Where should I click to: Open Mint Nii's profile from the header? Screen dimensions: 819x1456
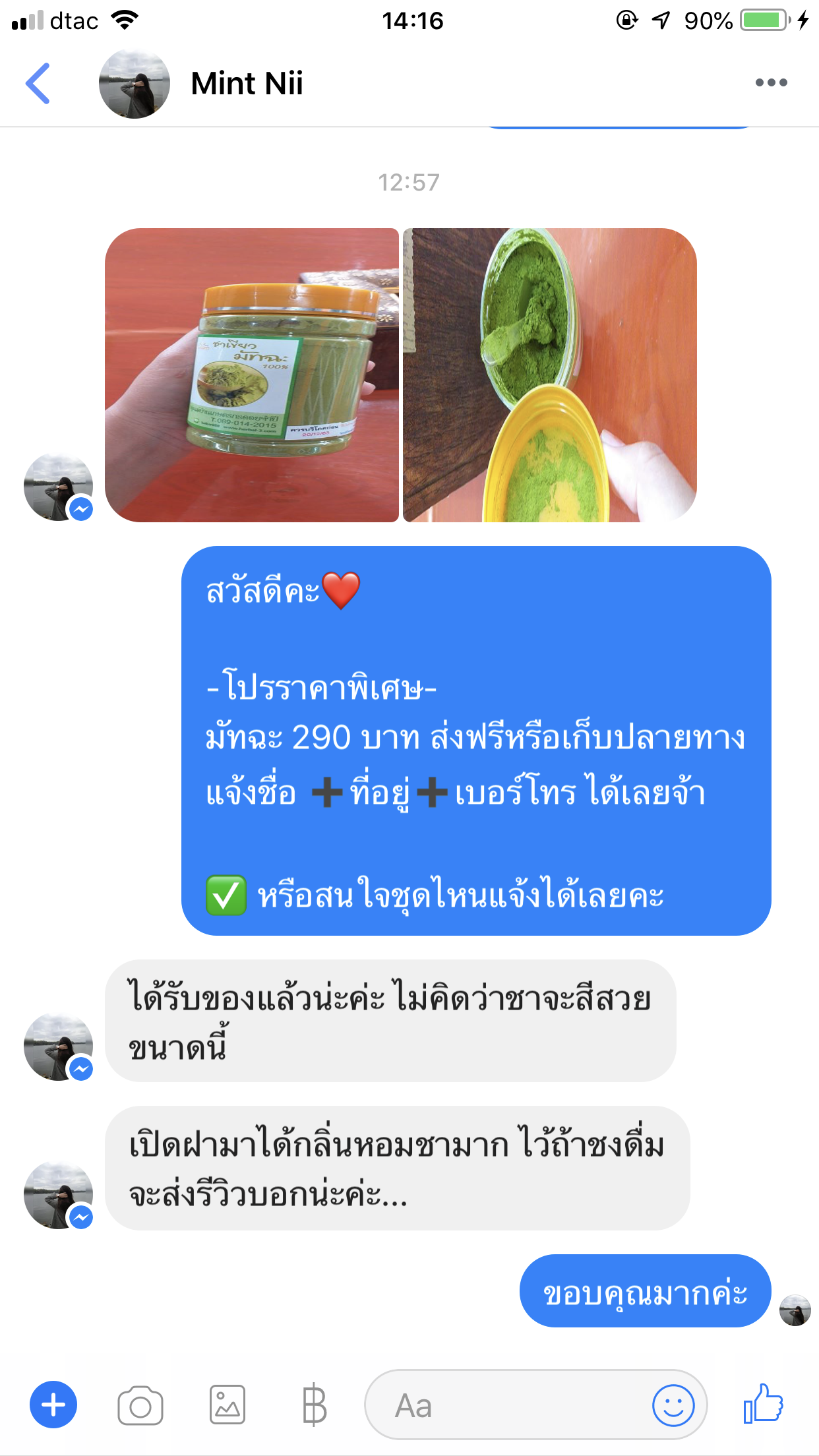(x=247, y=84)
